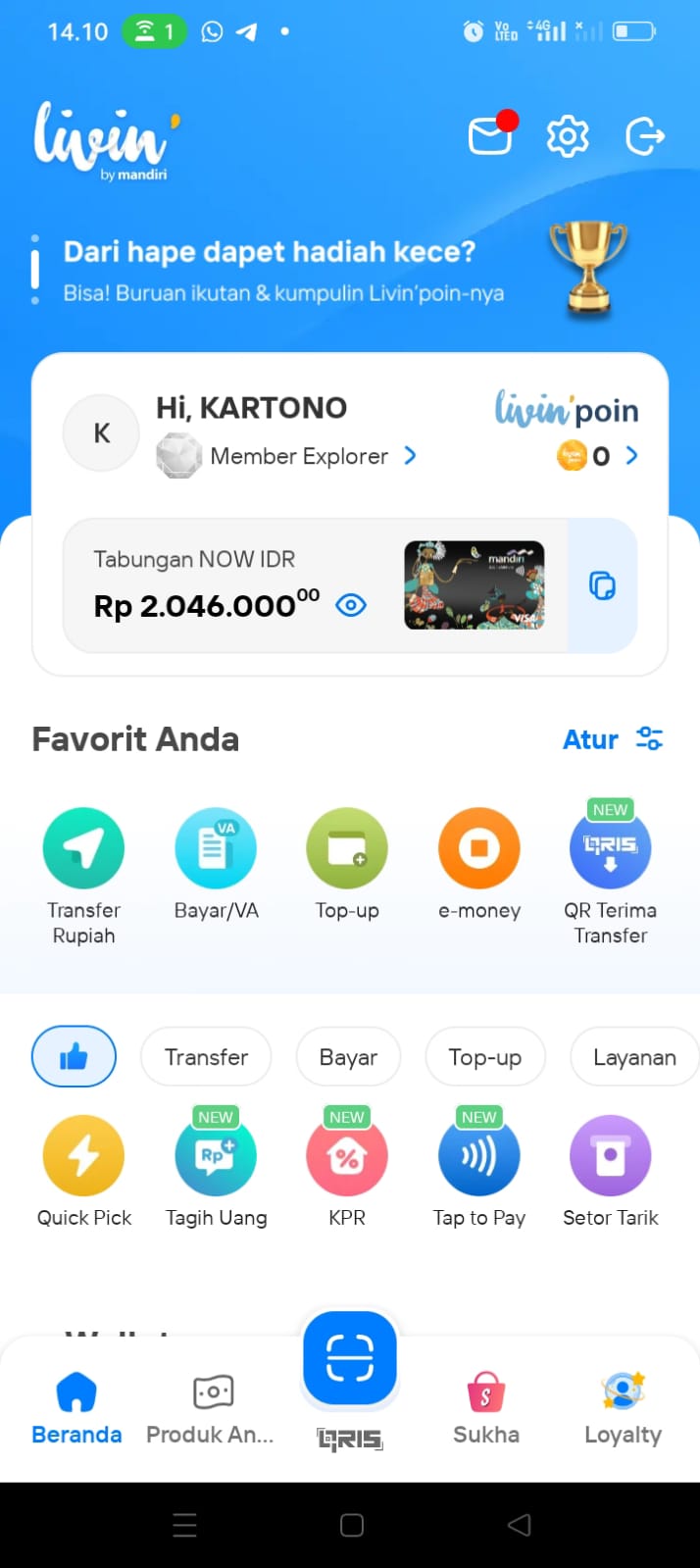Tap Atur to arrange favorites
Screen dimensions: 700x1568
613,738
